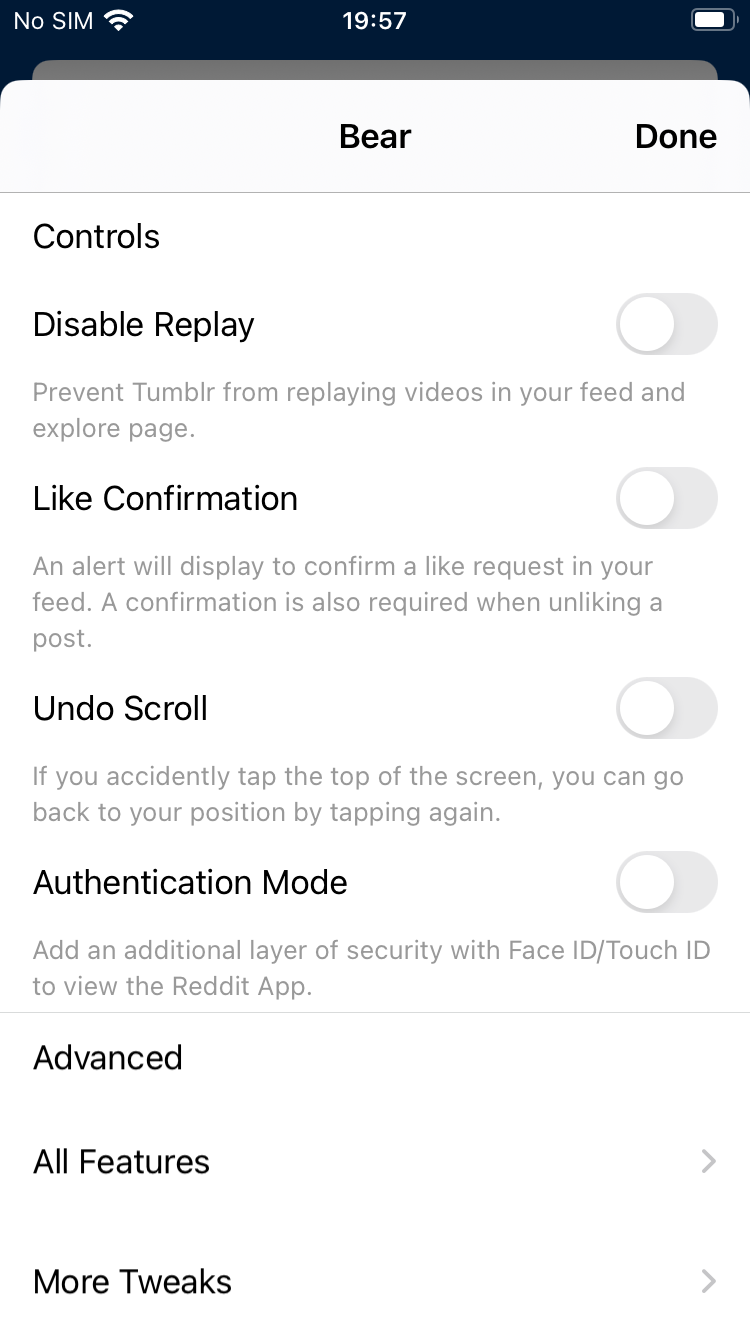Open the All Features row
This screenshot has width=750, height=1334.
[375, 1161]
